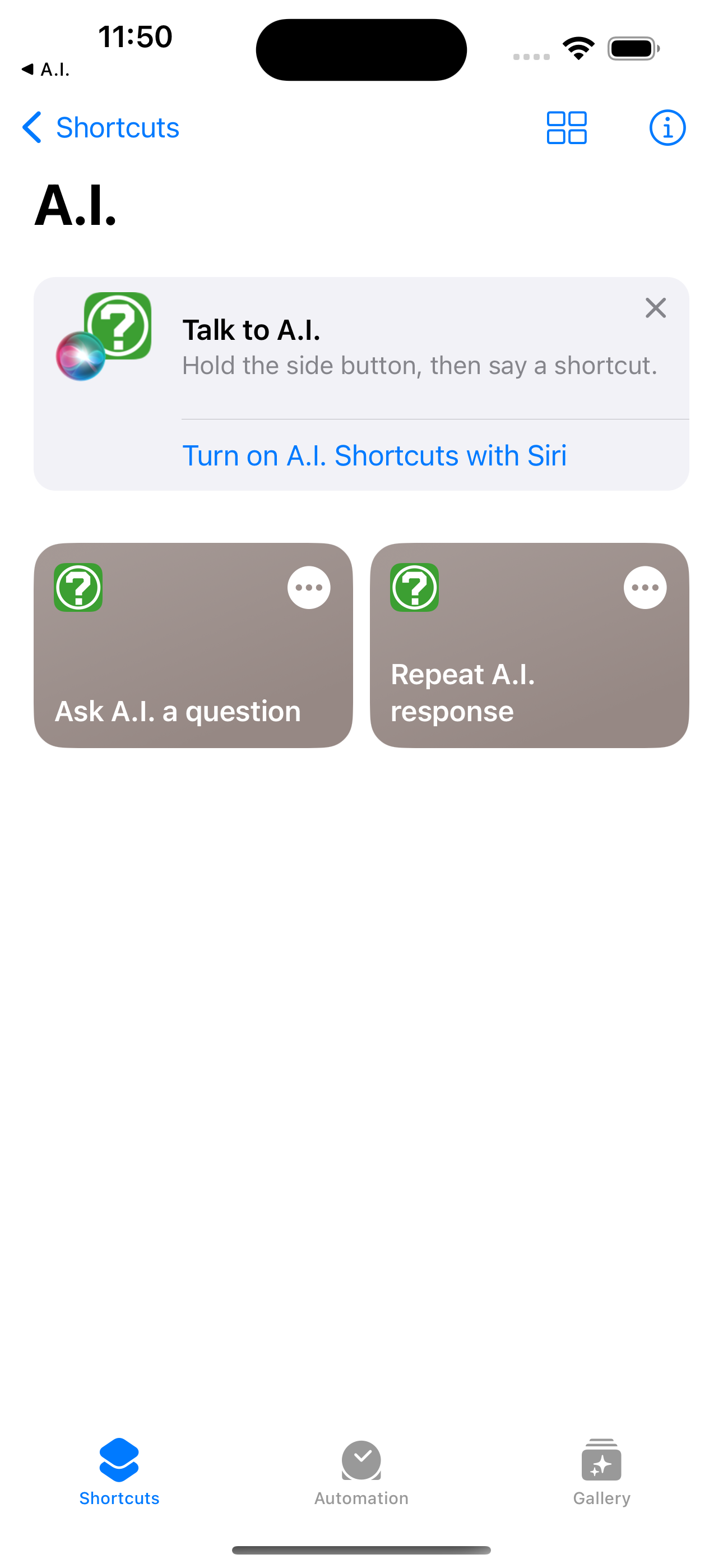
Task: Run the Ask A.I. a question shortcut
Action: point(193,645)
